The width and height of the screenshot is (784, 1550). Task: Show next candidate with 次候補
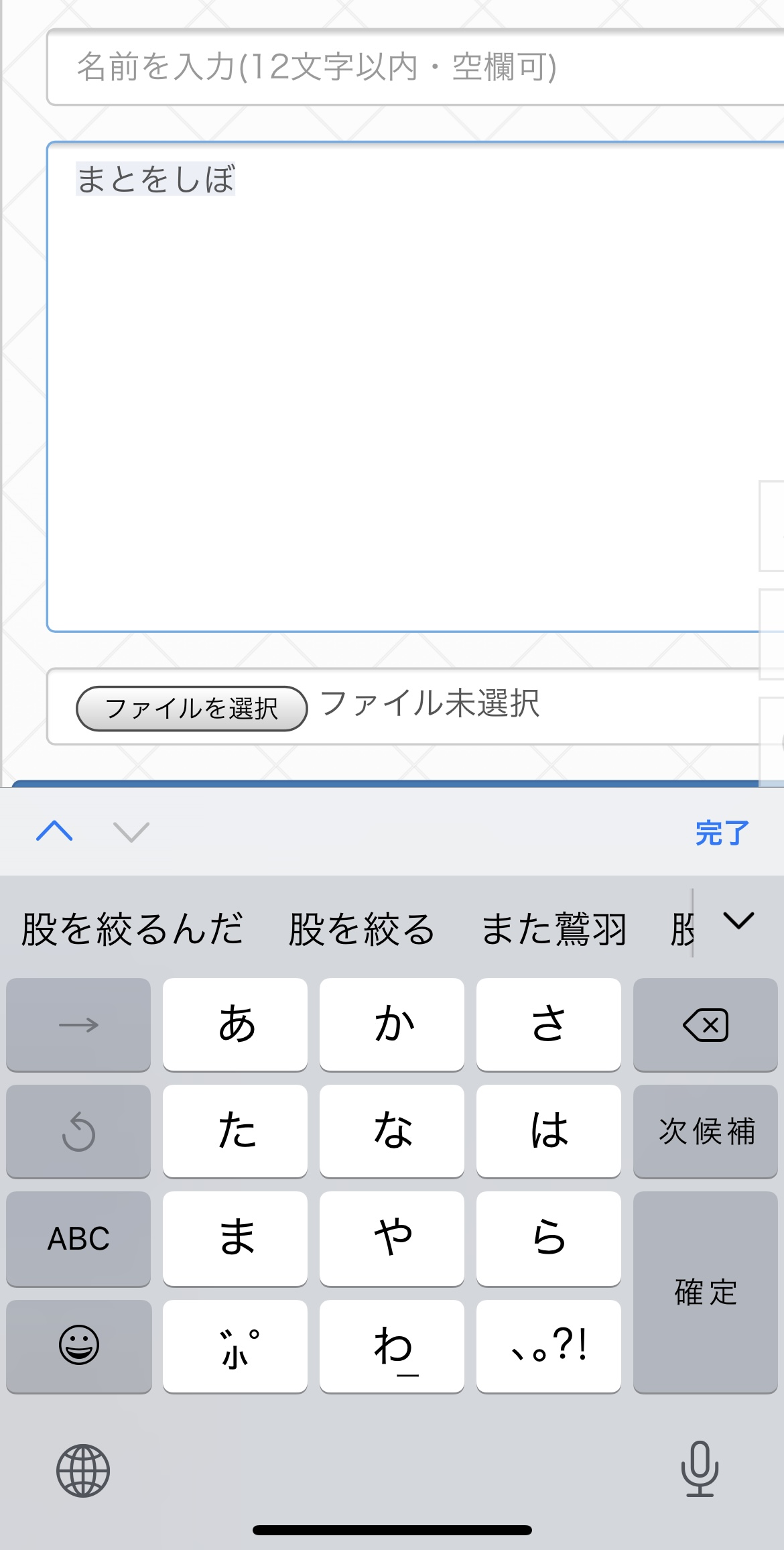(x=705, y=1131)
